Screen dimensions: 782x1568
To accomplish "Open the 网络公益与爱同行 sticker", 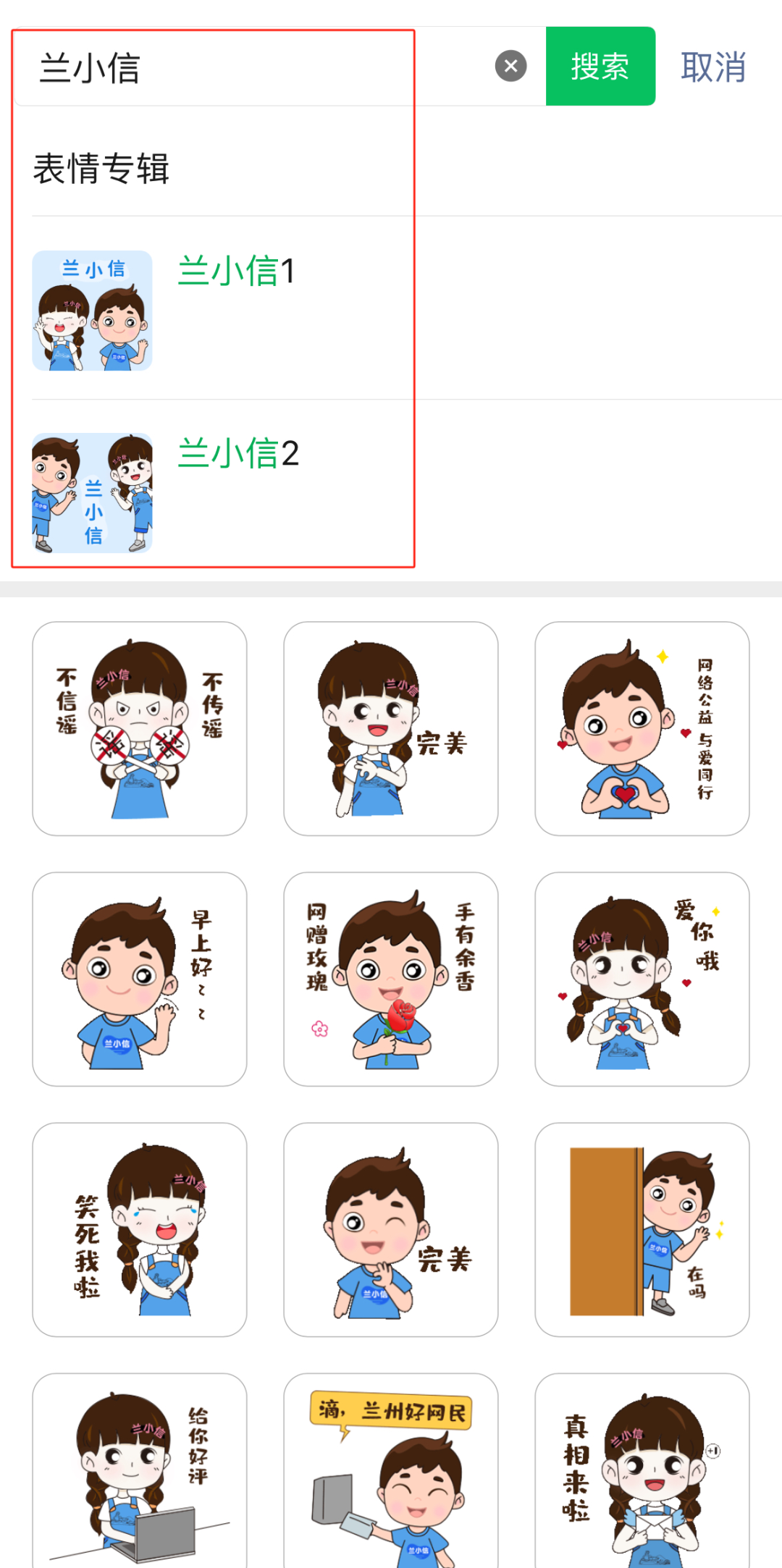I will point(642,729).
